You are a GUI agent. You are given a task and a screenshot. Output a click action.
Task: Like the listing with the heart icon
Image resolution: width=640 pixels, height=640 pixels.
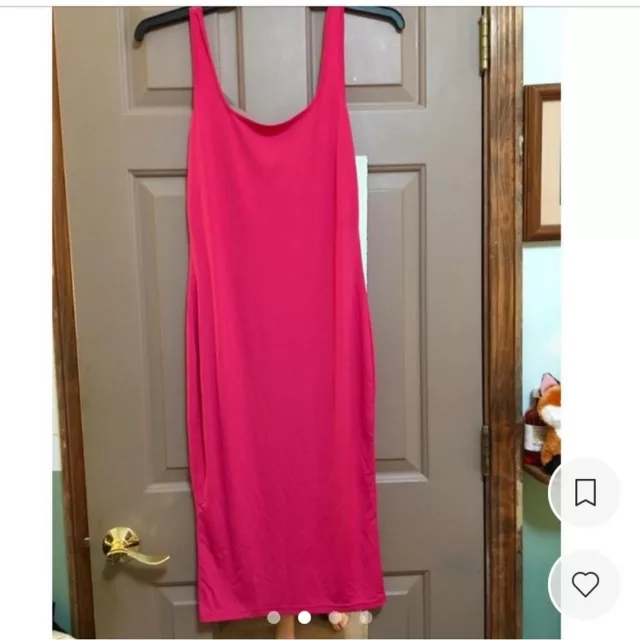585,584
